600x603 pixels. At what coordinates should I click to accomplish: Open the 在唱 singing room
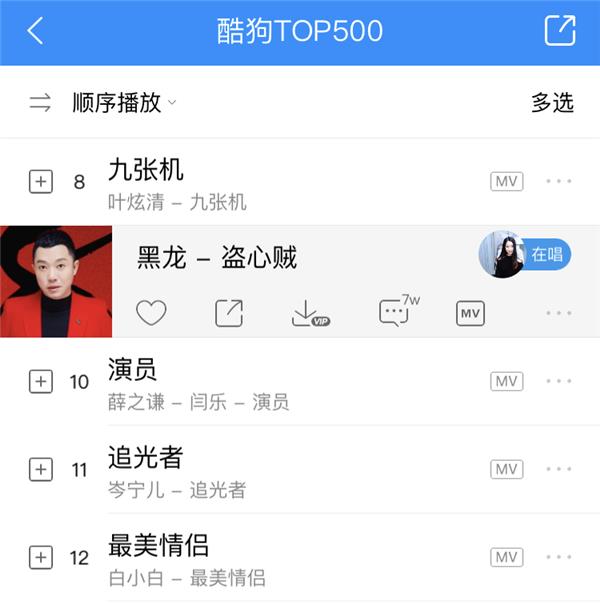pos(526,254)
